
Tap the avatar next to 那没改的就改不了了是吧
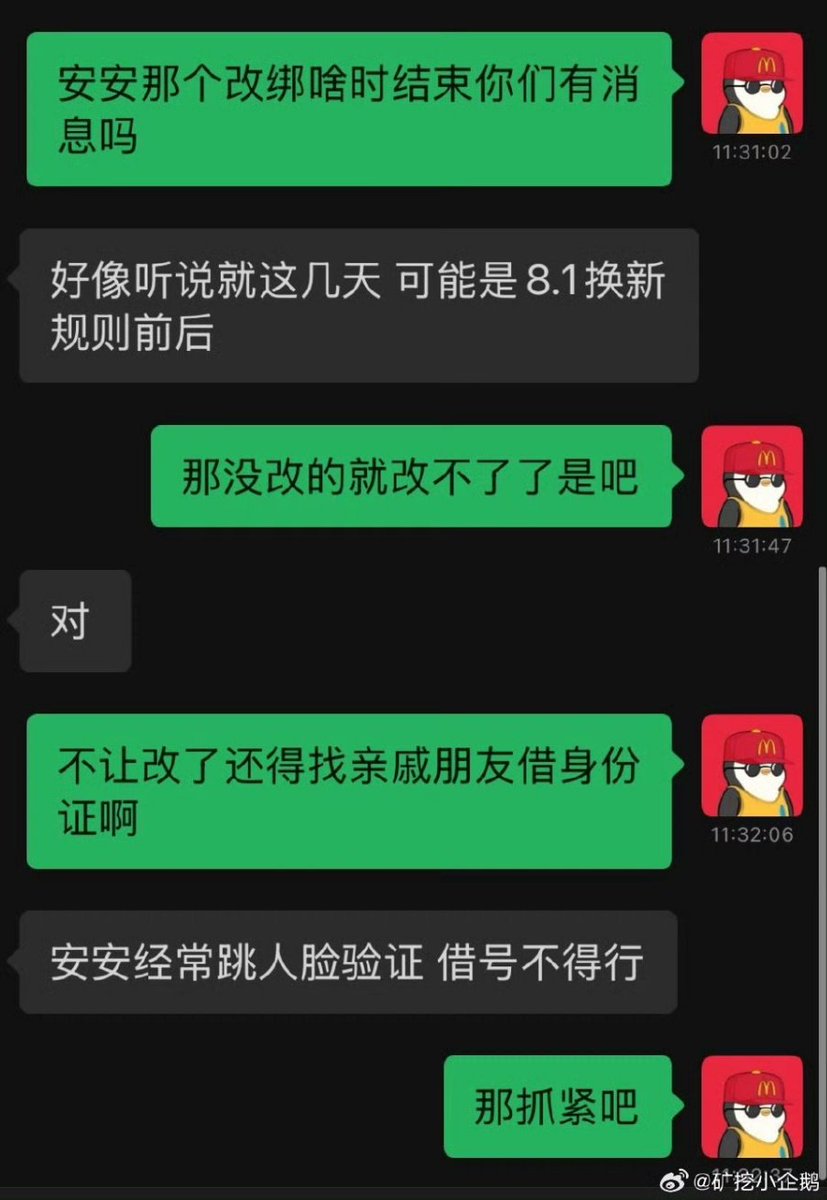click(752, 476)
